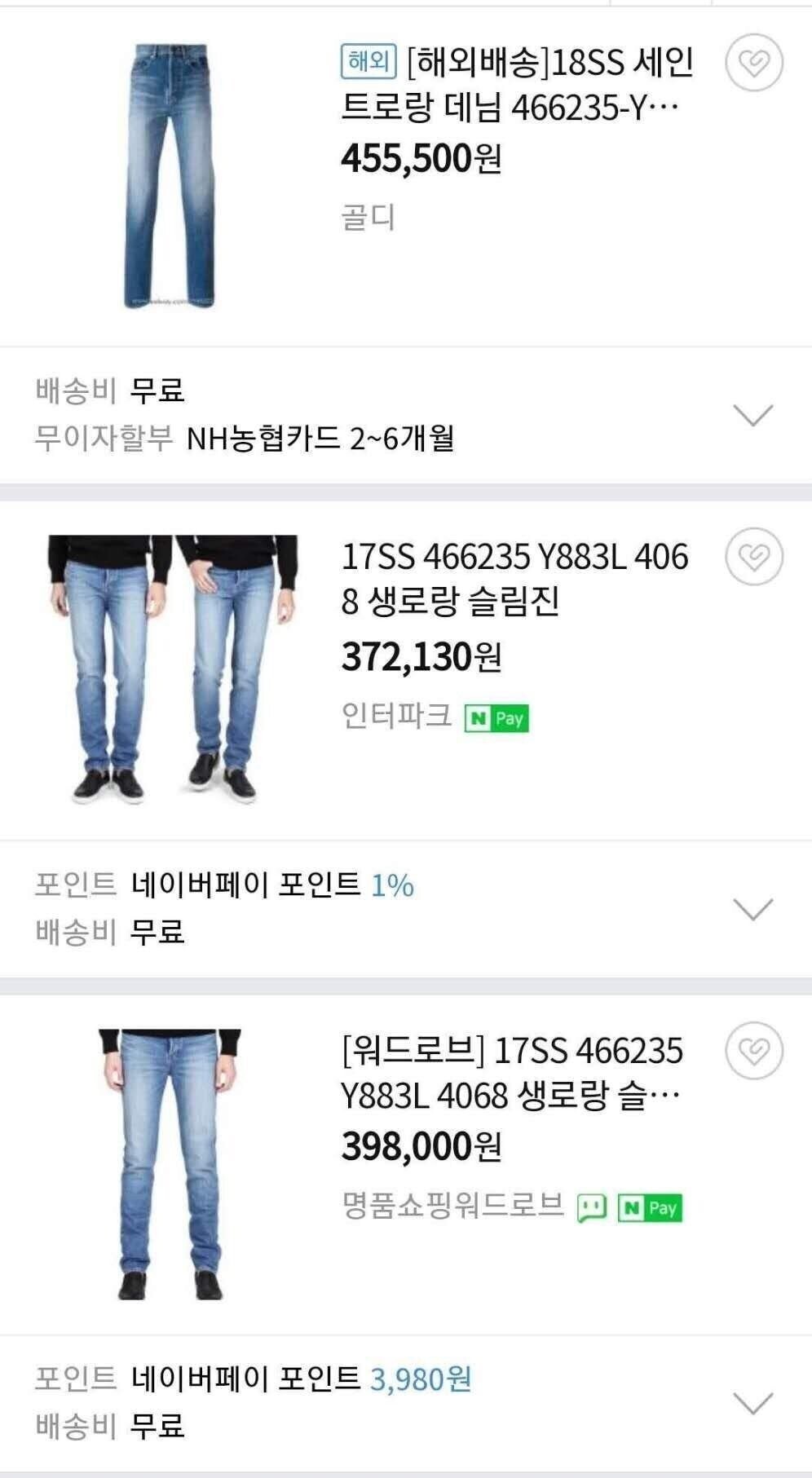The image size is (812, 1478).
Task: Open the [워드로브] 17SS 466235 listing title
Action: pyautogui.click(x=512, y=1073)
